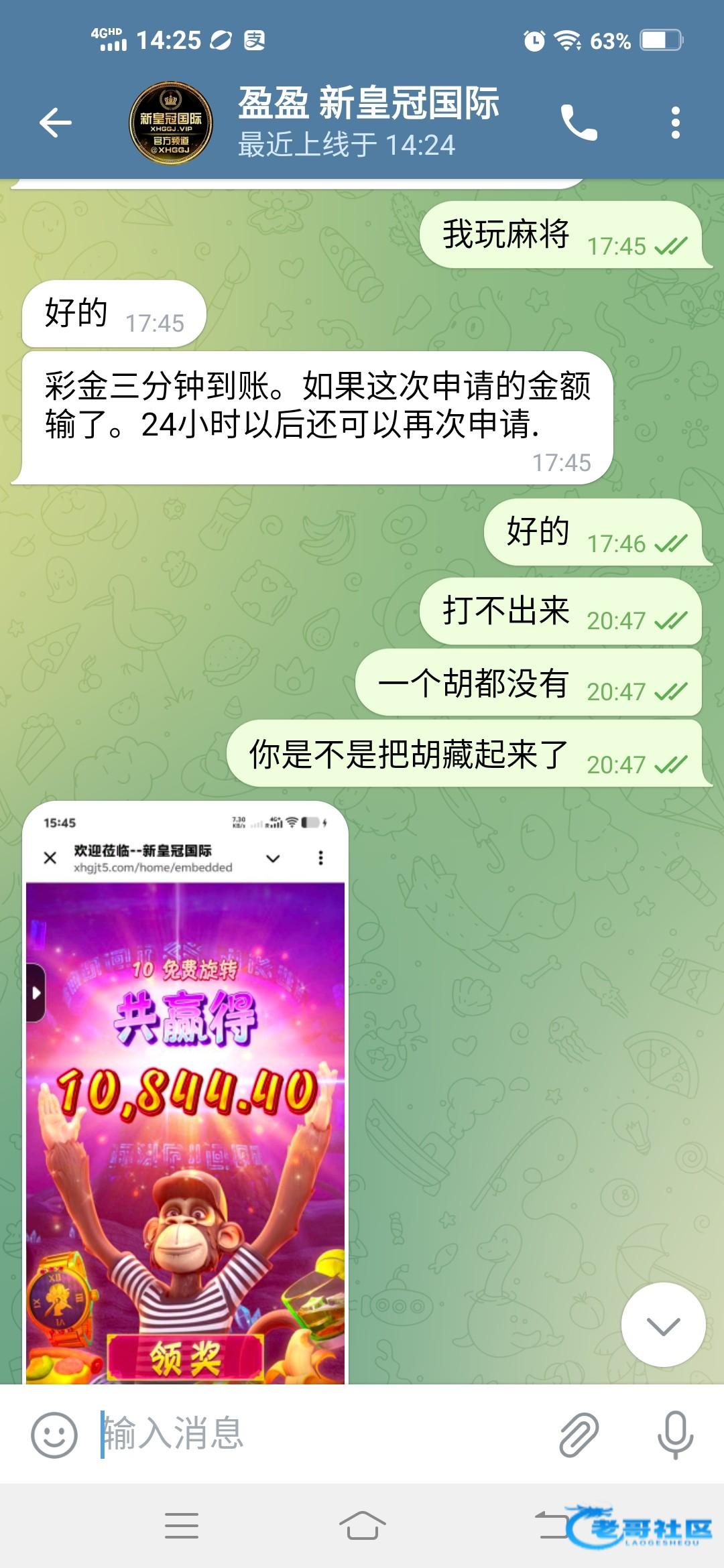This screenshot has width=724, height=1568.
Task: Start a voice call with 盈盈 新皇冠国际
Action: point(579,123)
